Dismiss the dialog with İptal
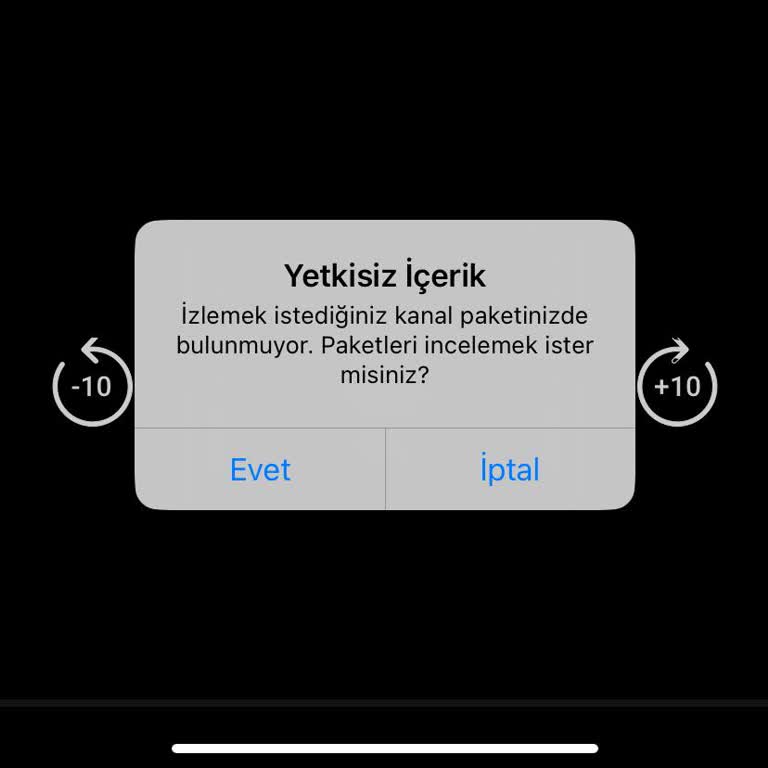Screen dimensions: 768x768 click(x=509, y=469)
